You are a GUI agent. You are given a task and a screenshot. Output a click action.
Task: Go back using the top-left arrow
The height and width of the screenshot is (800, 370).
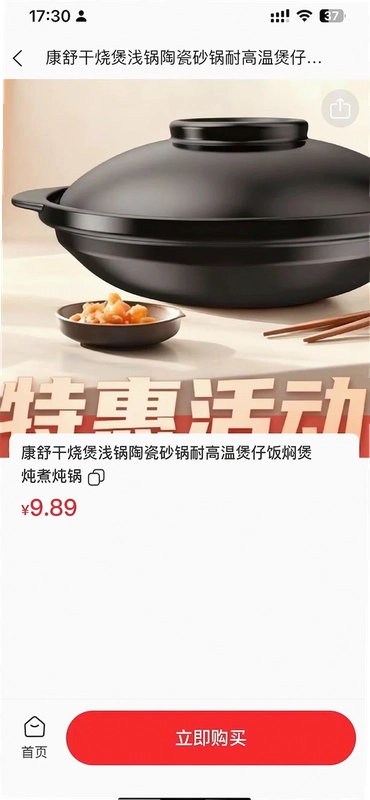click(18, 58)
